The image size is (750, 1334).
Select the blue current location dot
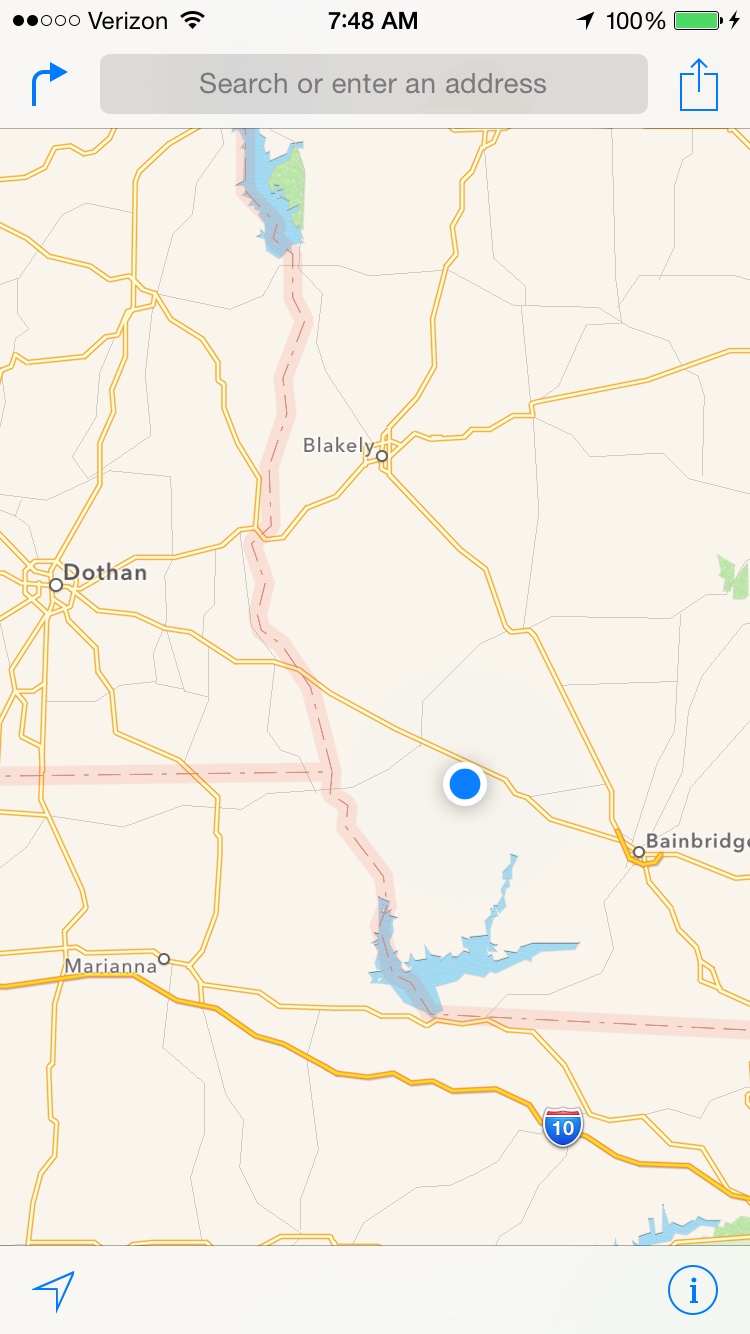[465, 785]
